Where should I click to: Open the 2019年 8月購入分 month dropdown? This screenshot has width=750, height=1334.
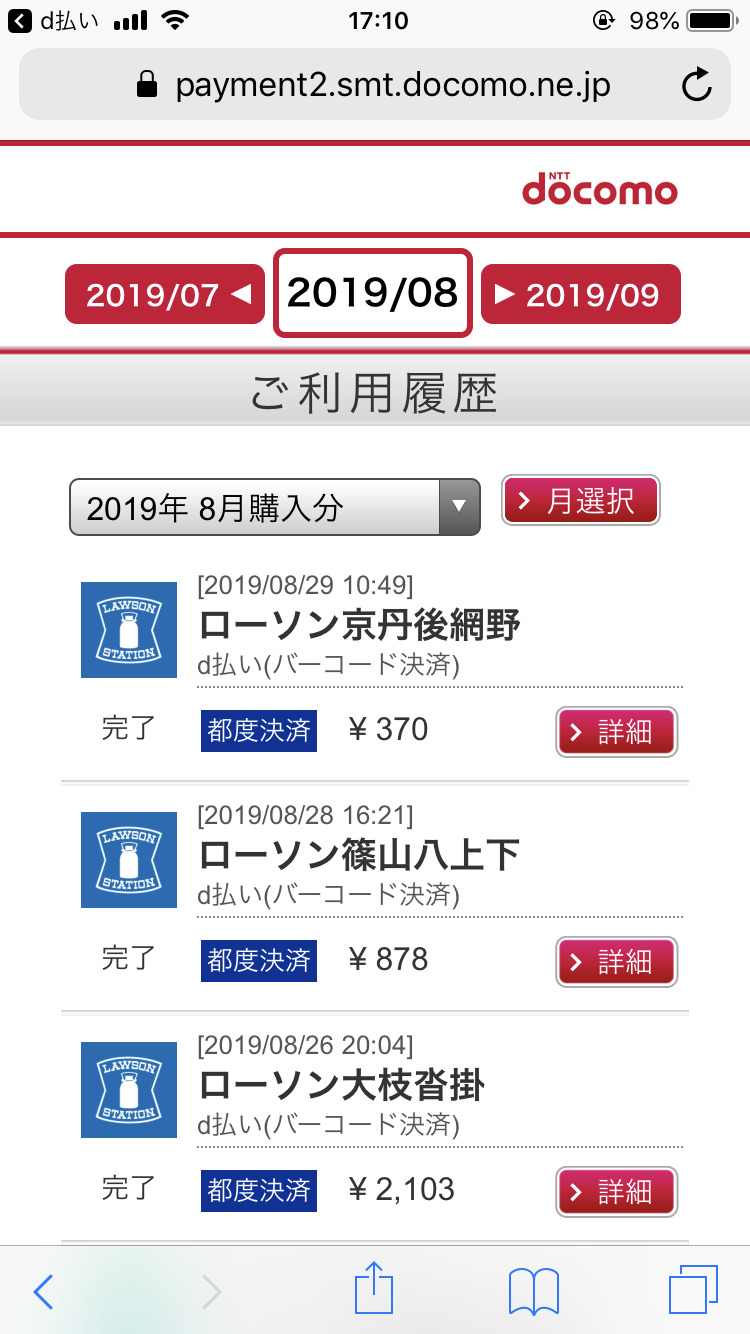(x=274, y=507)
